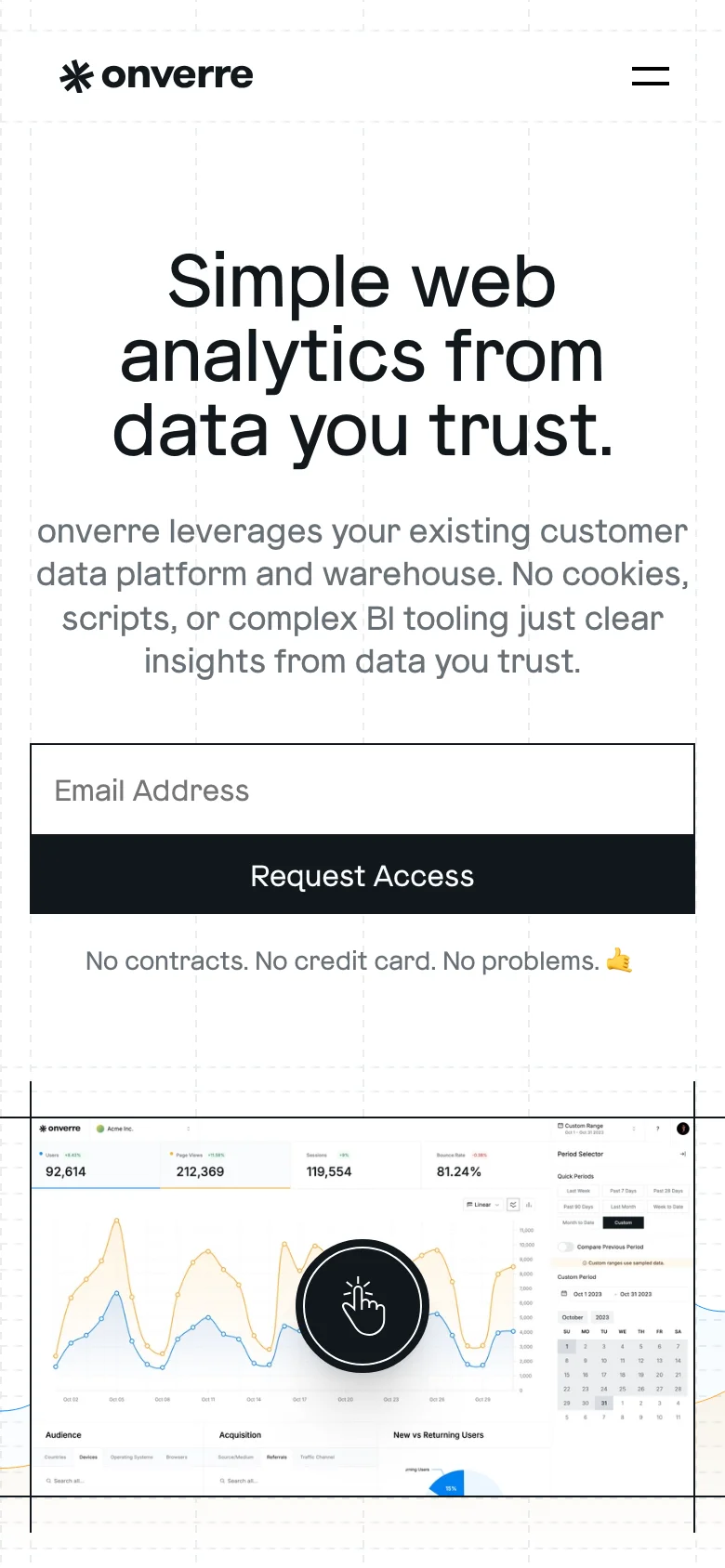The height and width of the screenshot is (1568, 725).
Task: Open the onverre home logo link
Action: (x=157, y=76)
